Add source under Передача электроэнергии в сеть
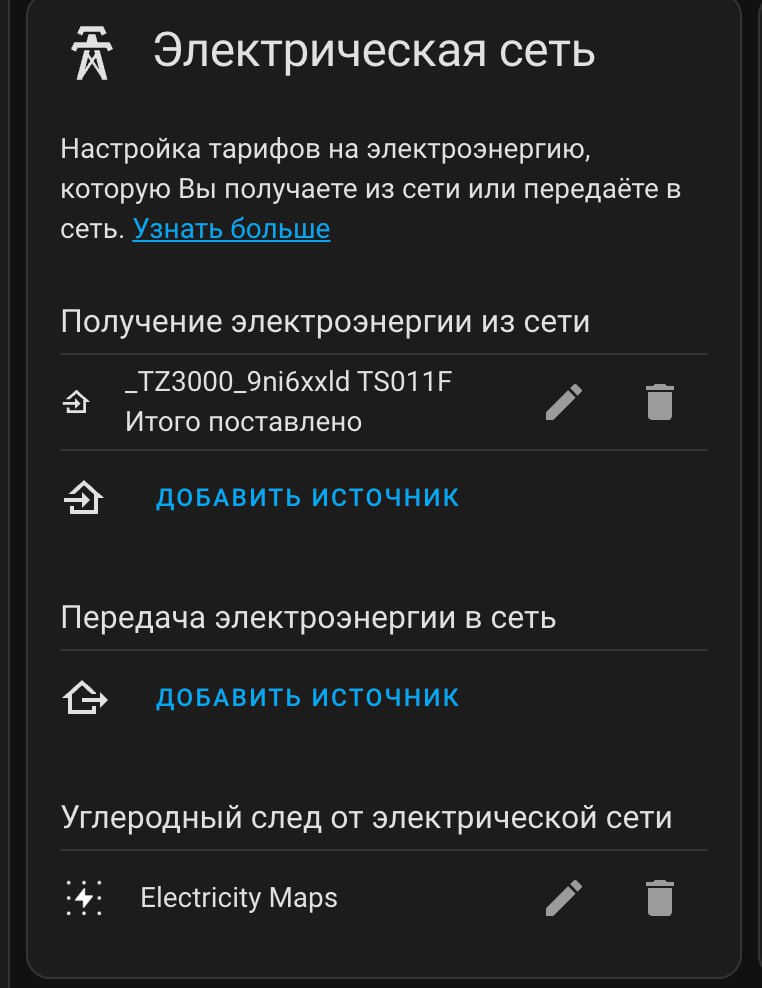The height and width of the screenshot is (988, 762). click(x=307, y=697)
